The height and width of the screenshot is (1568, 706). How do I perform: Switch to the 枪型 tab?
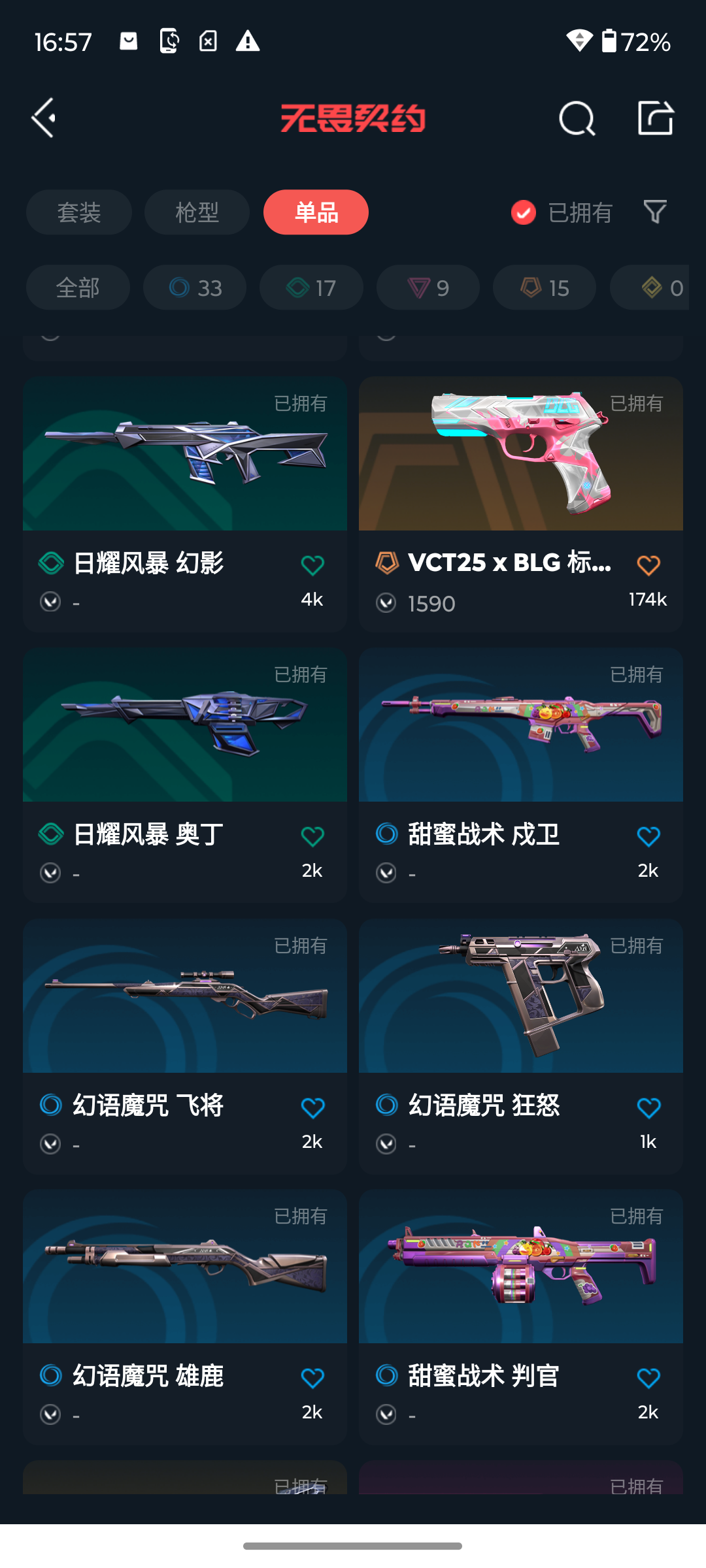tap(197, 212)
